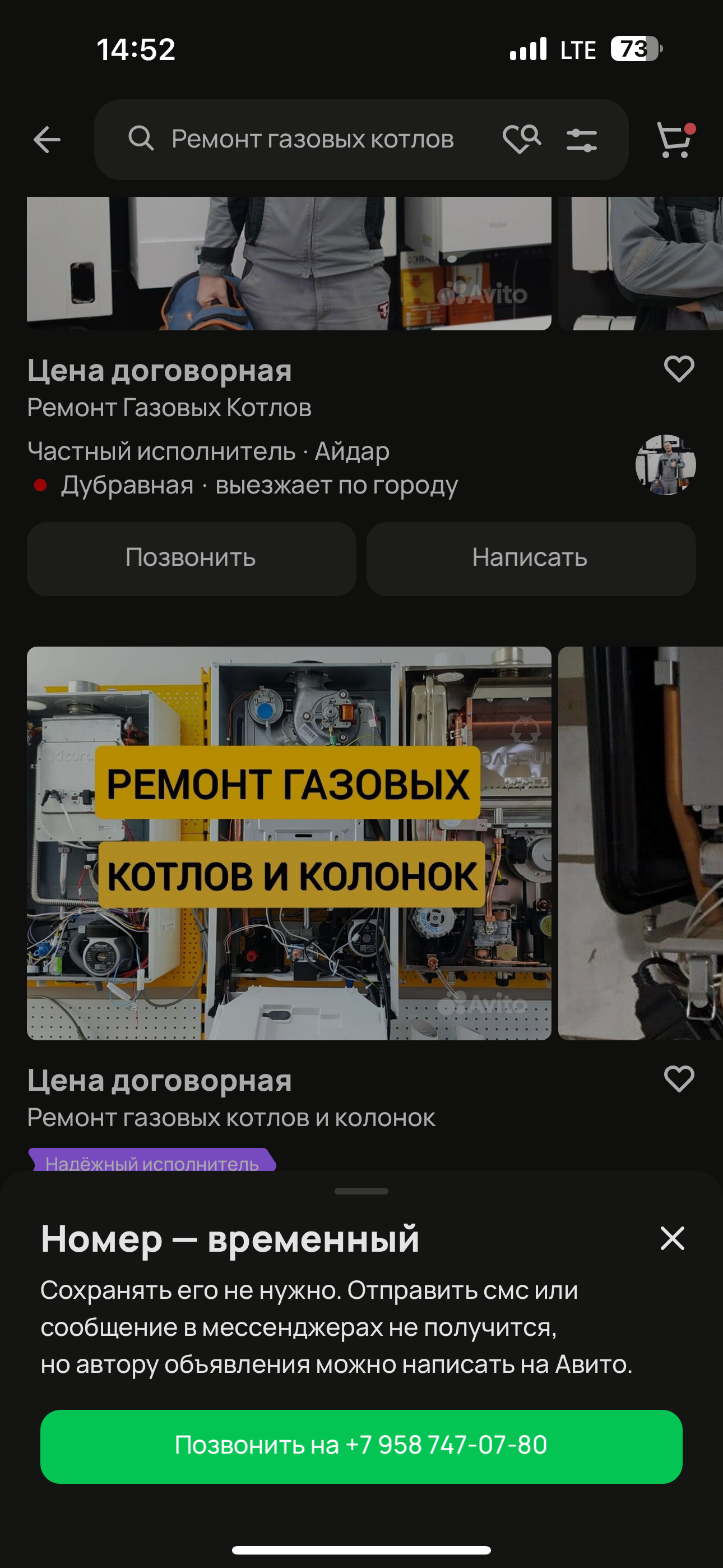Viewport: 723px width, 1568px height.
Task: Tap 'Написать' to message Айдар
Action: coord(530,558)
